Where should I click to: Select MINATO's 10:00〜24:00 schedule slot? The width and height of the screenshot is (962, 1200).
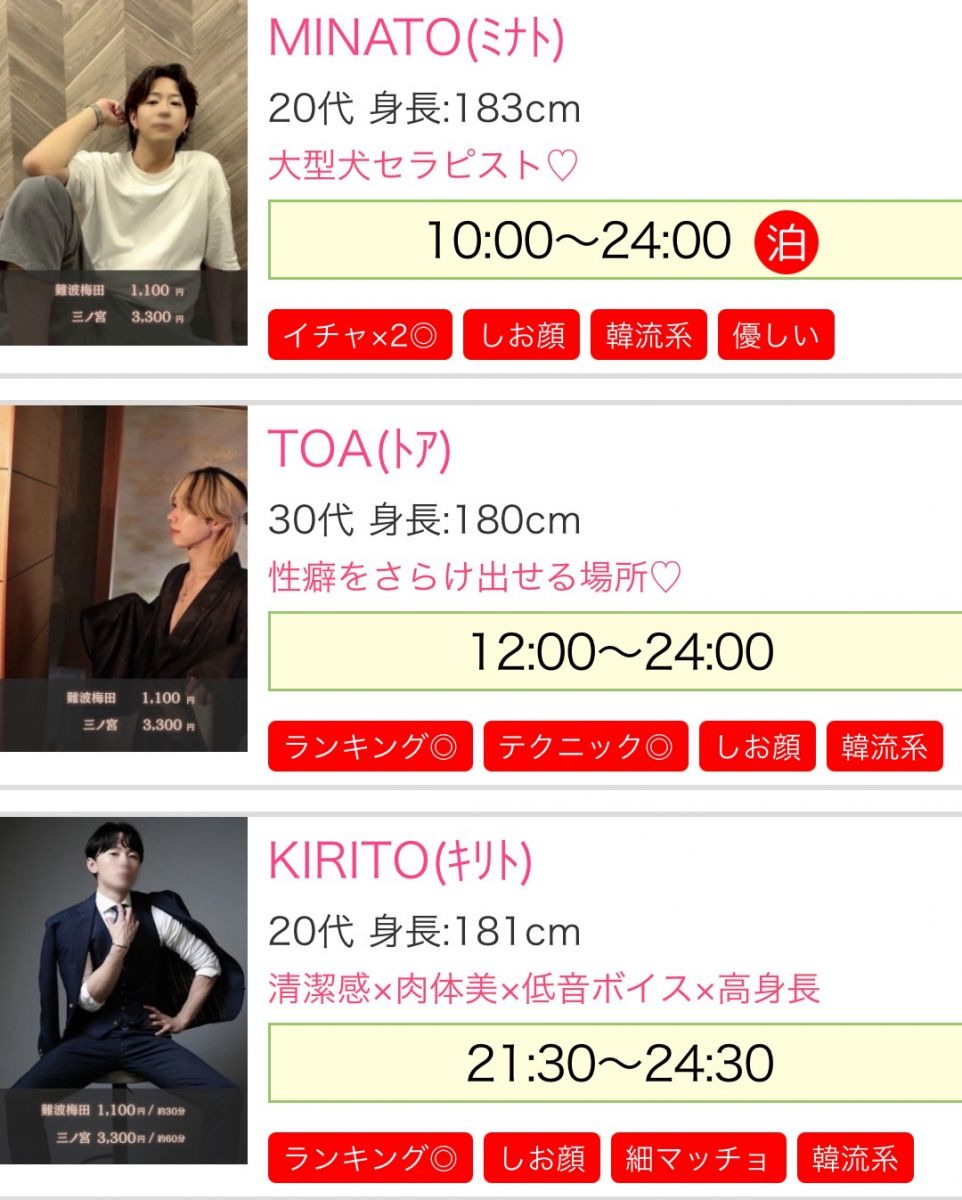(x=615, y=240)
